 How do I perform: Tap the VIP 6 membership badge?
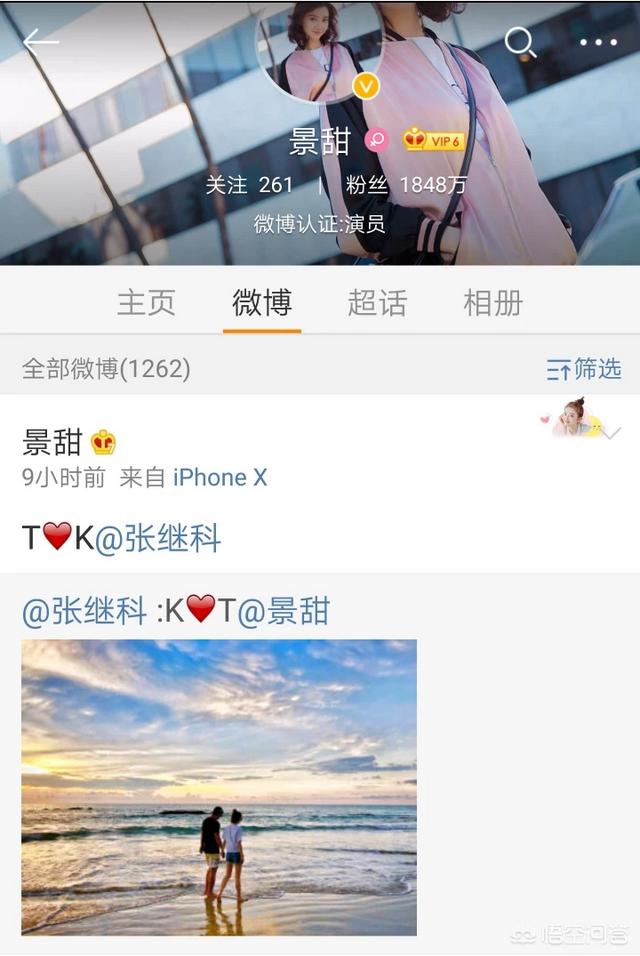tap(433, 141)
